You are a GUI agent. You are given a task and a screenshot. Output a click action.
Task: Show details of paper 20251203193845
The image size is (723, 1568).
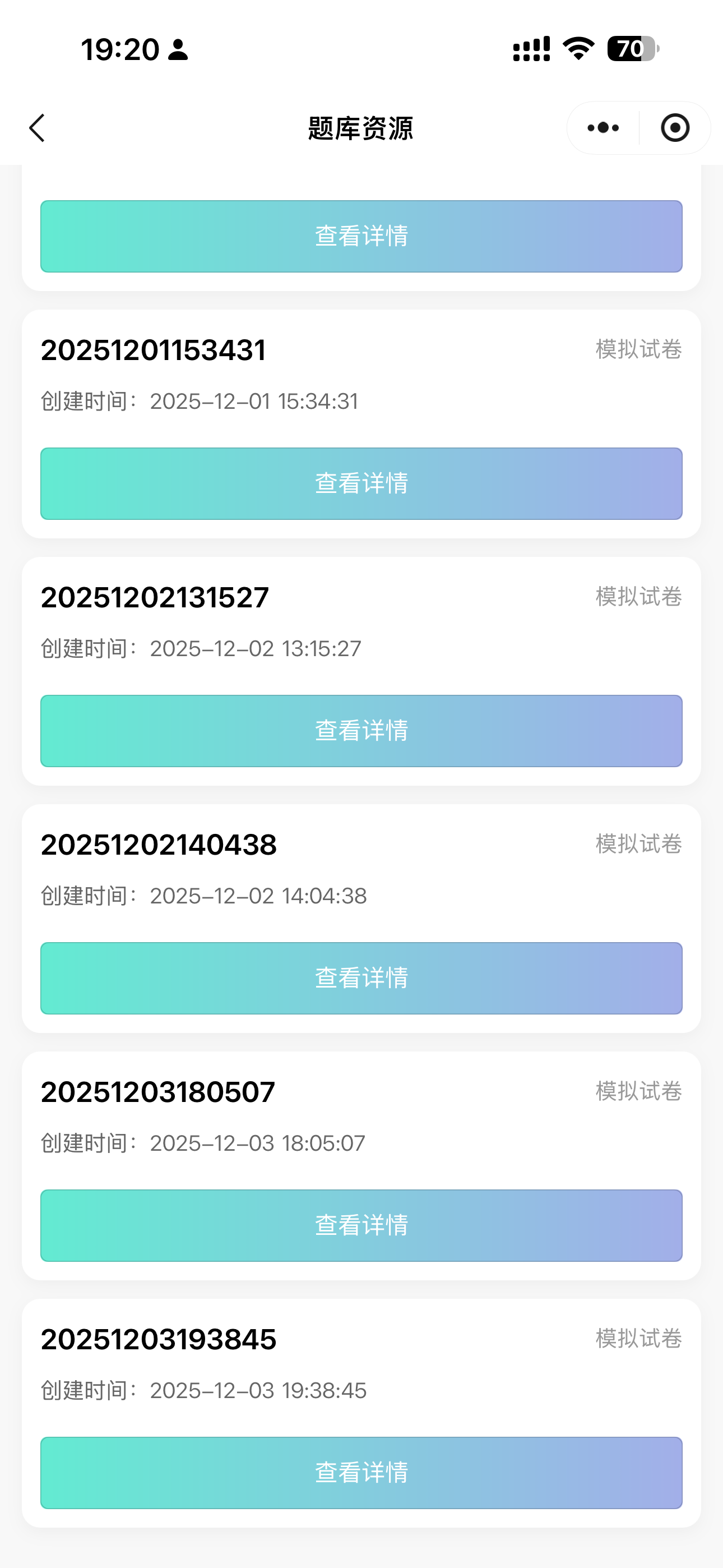point(361,1472)
